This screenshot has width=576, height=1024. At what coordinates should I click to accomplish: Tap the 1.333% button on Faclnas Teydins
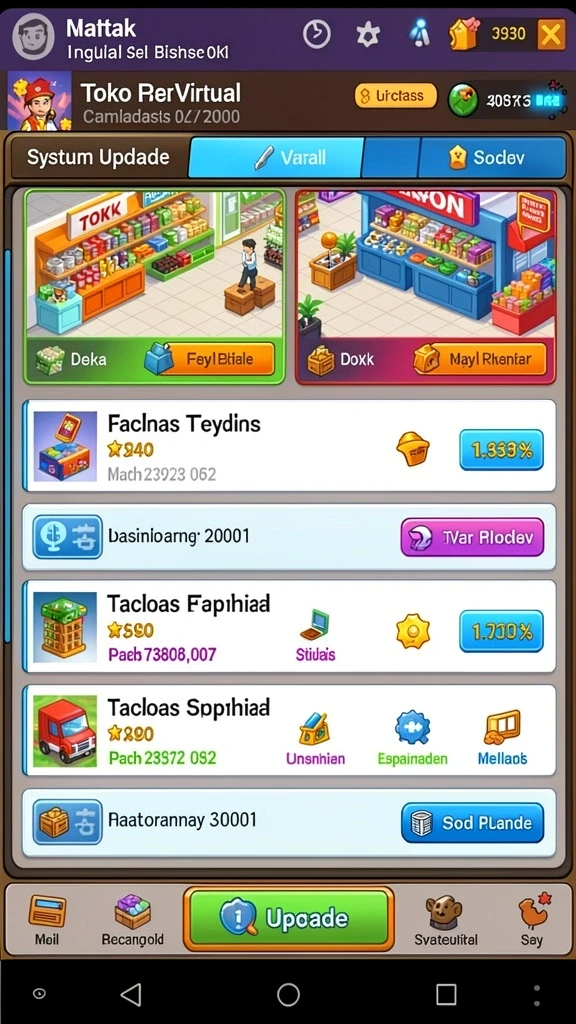tap(501, 449)
